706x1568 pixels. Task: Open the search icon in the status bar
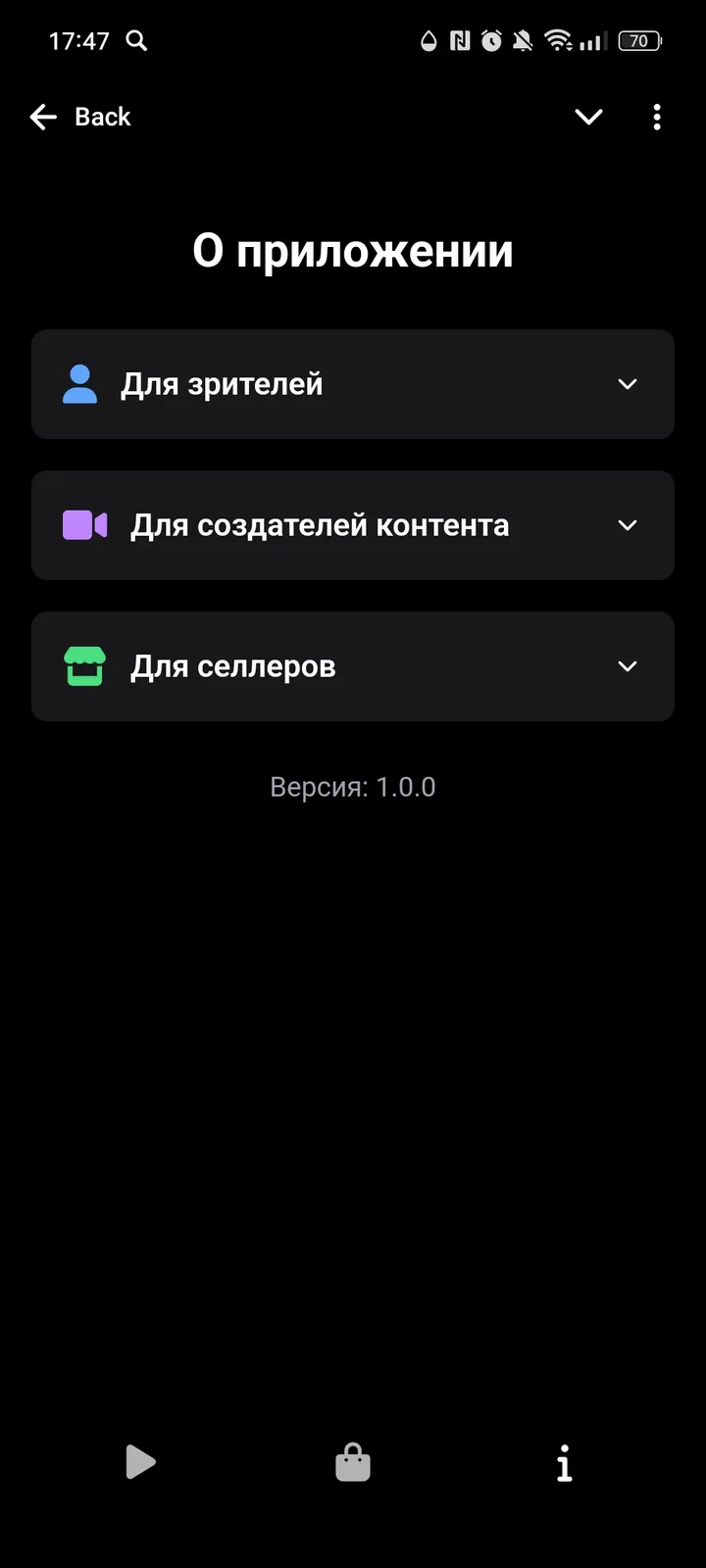tap(137, 41)
